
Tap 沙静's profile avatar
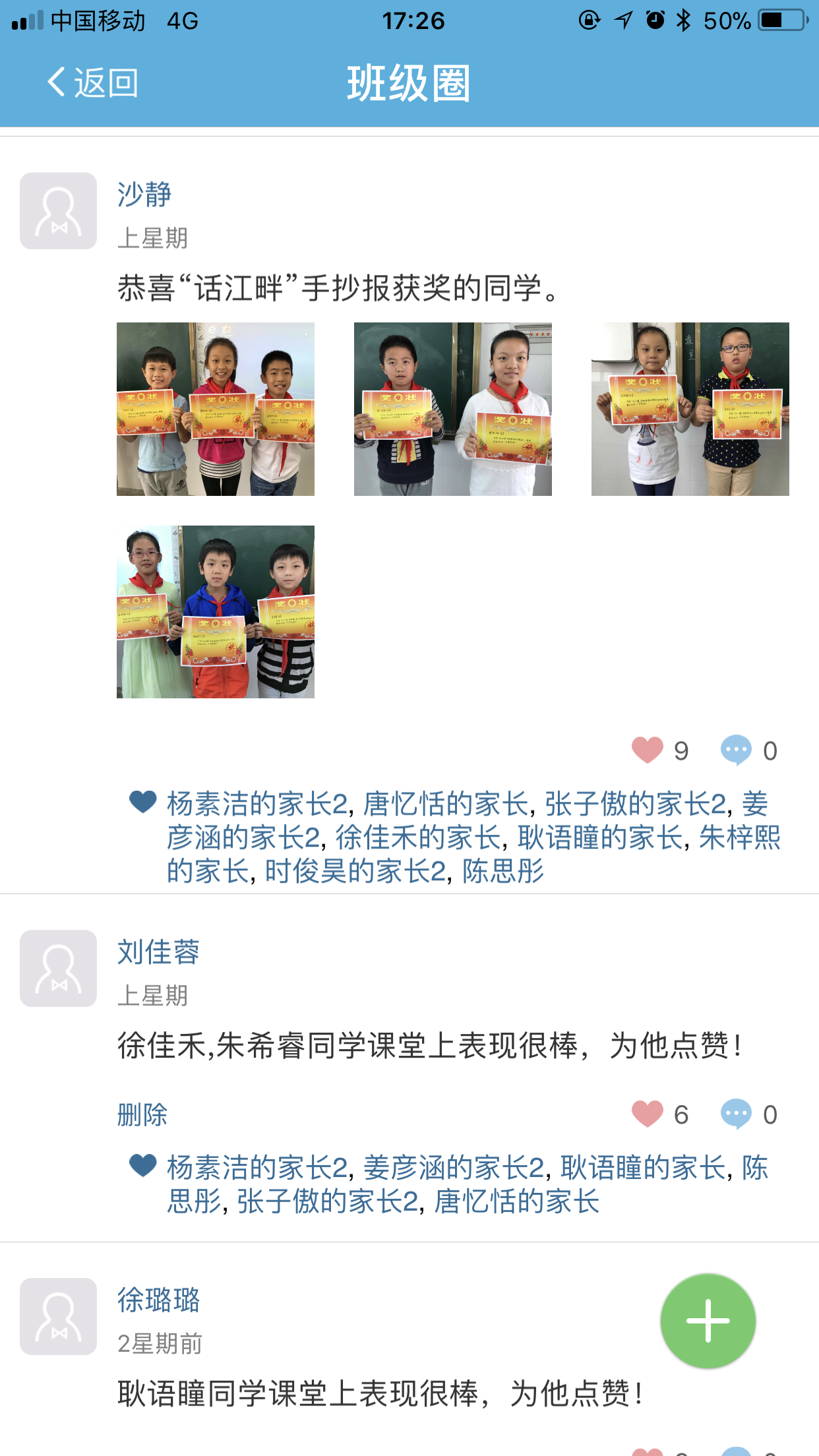click(x=59, y=211)
